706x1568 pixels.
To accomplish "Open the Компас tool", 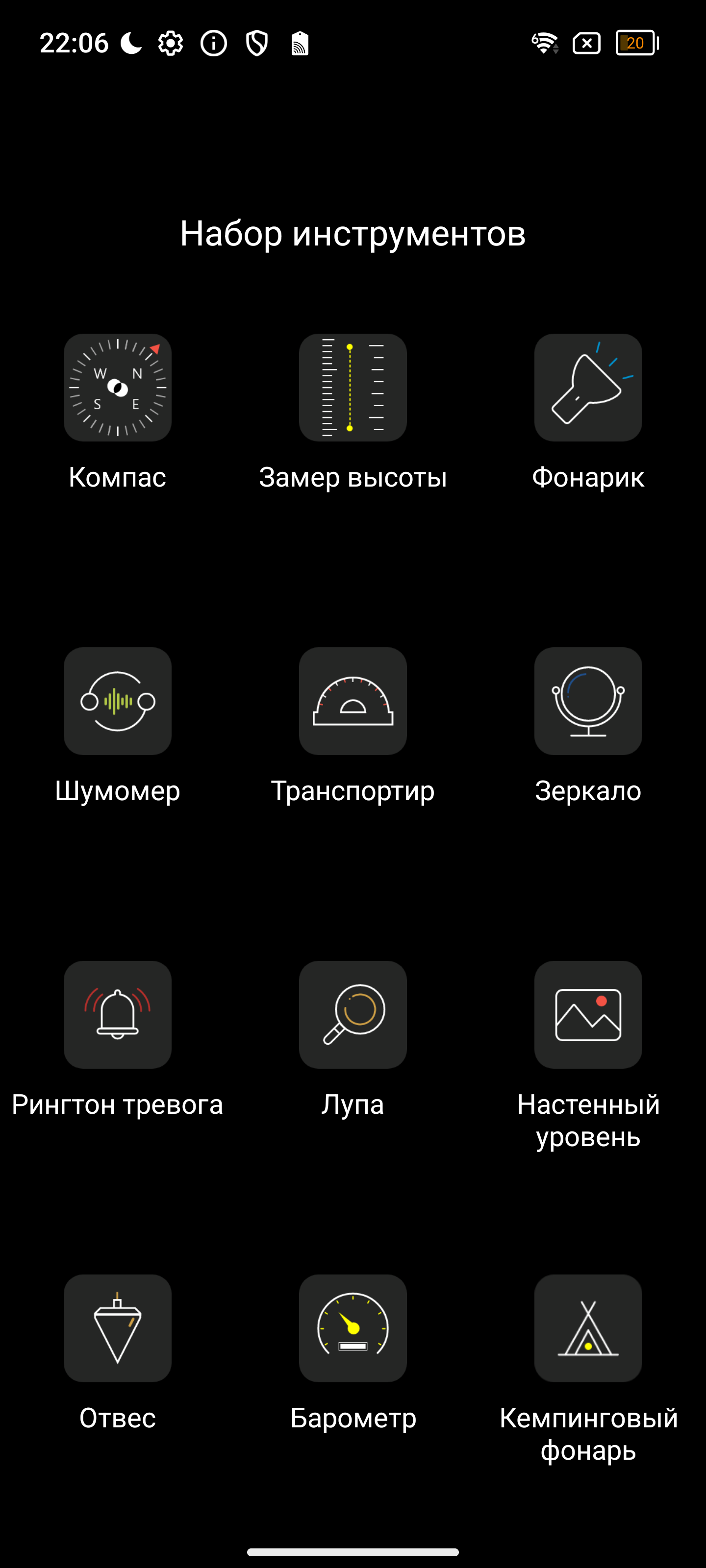I will coord(118,388).
